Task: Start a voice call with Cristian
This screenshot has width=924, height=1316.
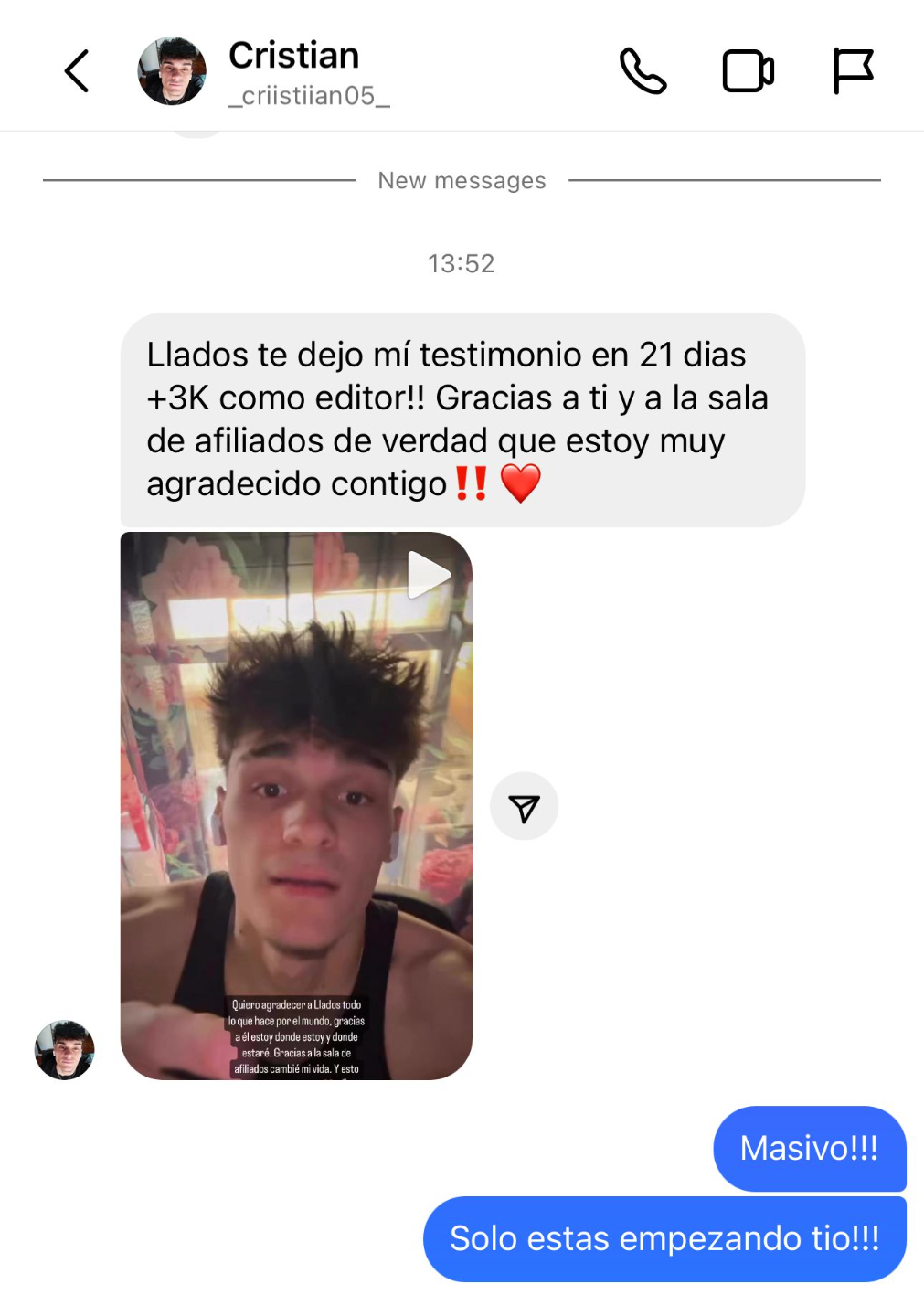Action: pos(643,71)
